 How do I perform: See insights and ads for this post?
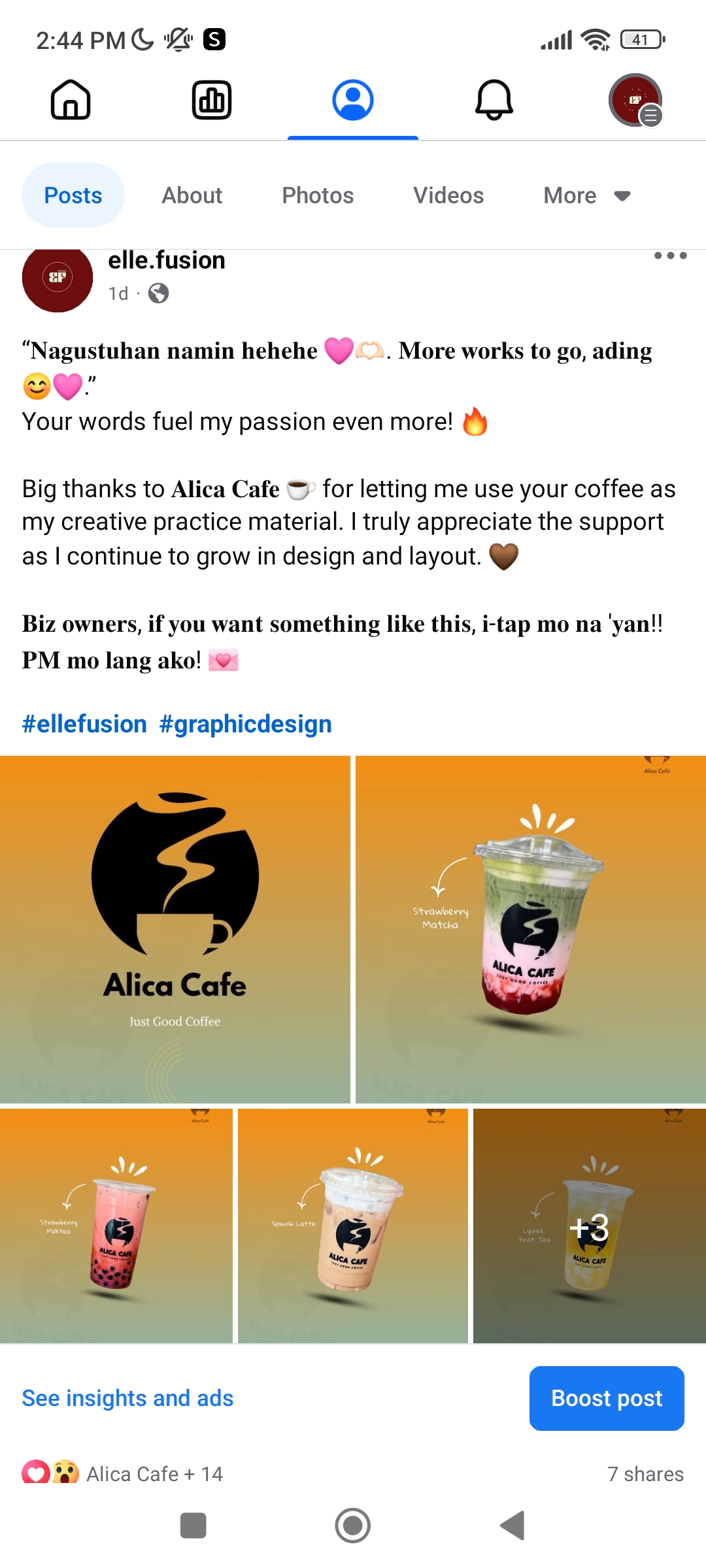pyautogui.click(x=127, y=1398)
